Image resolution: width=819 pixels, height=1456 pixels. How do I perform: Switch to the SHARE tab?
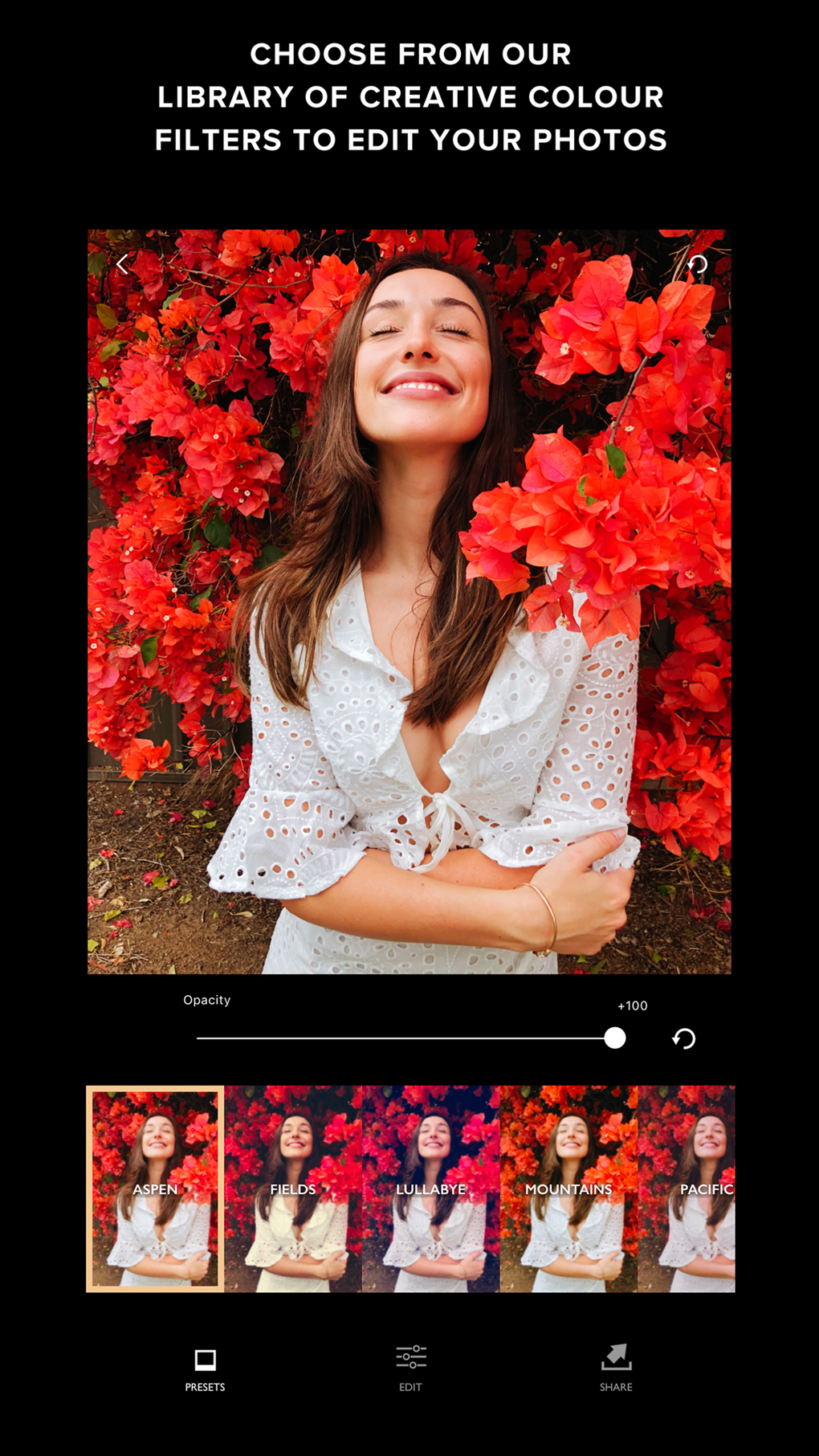coord(615,1385)
